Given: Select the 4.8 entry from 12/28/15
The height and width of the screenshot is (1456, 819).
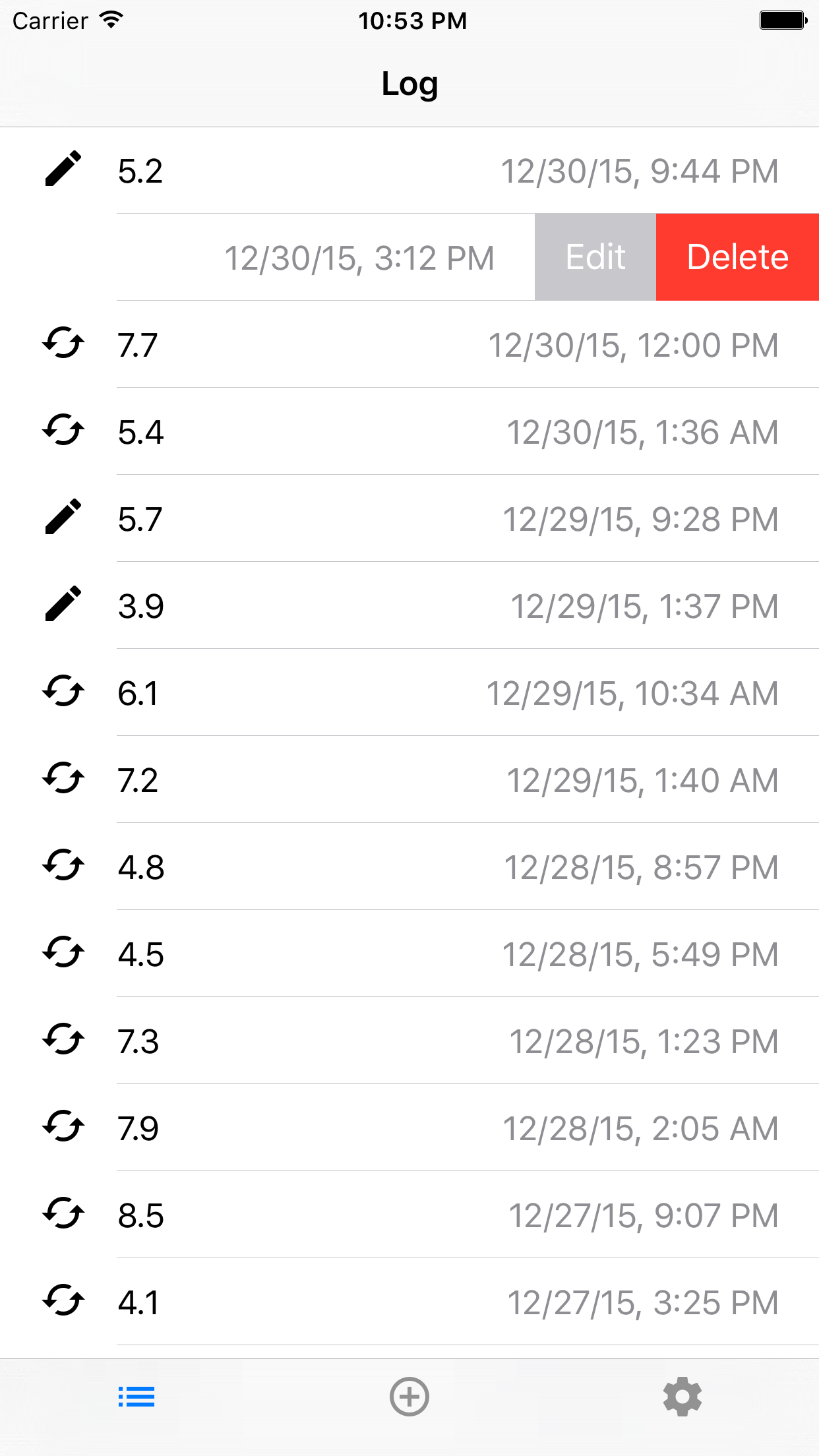Looking at the screenshot, I should click(409, 866).
